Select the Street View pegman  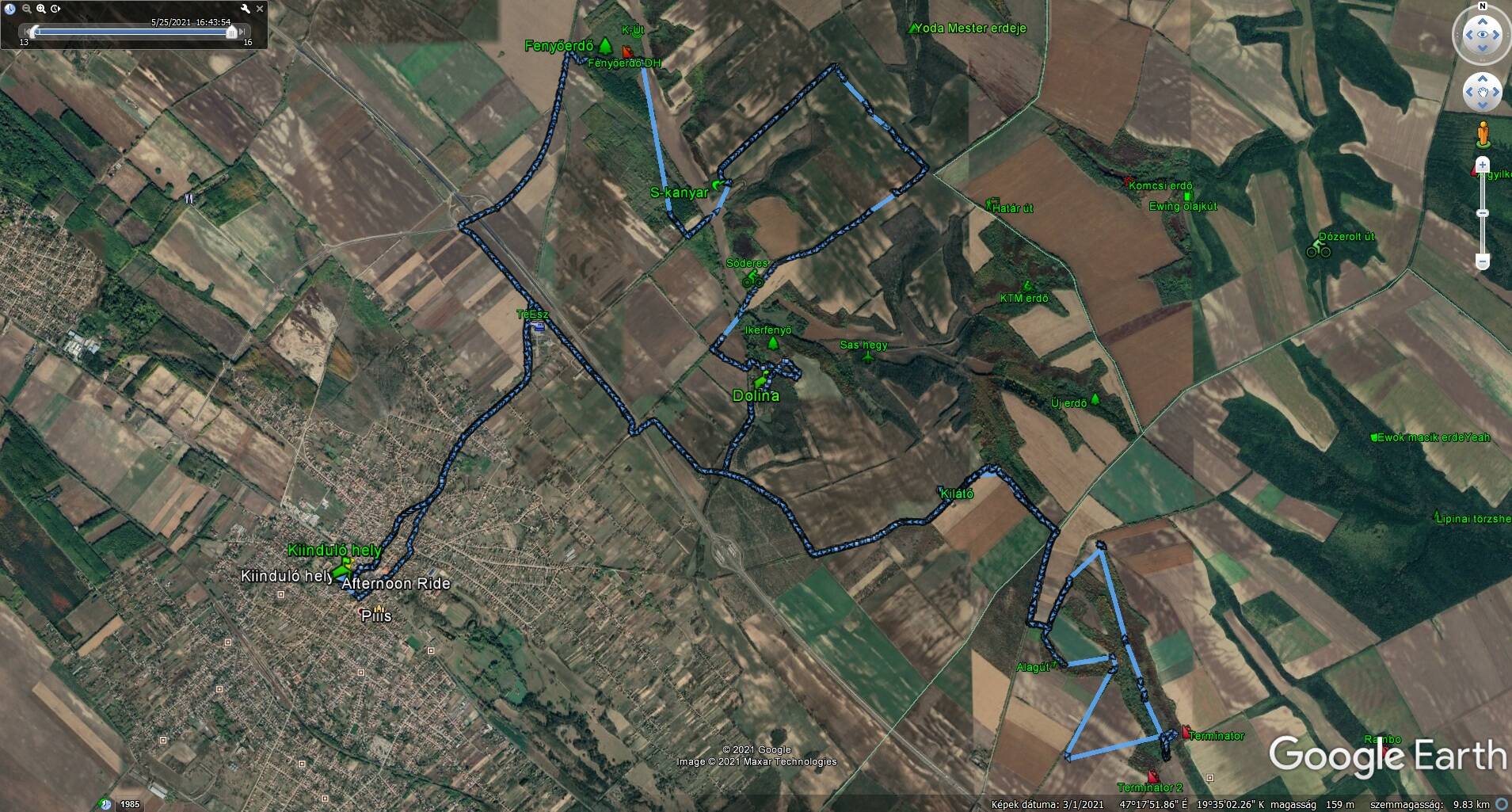click(1483, 133)
